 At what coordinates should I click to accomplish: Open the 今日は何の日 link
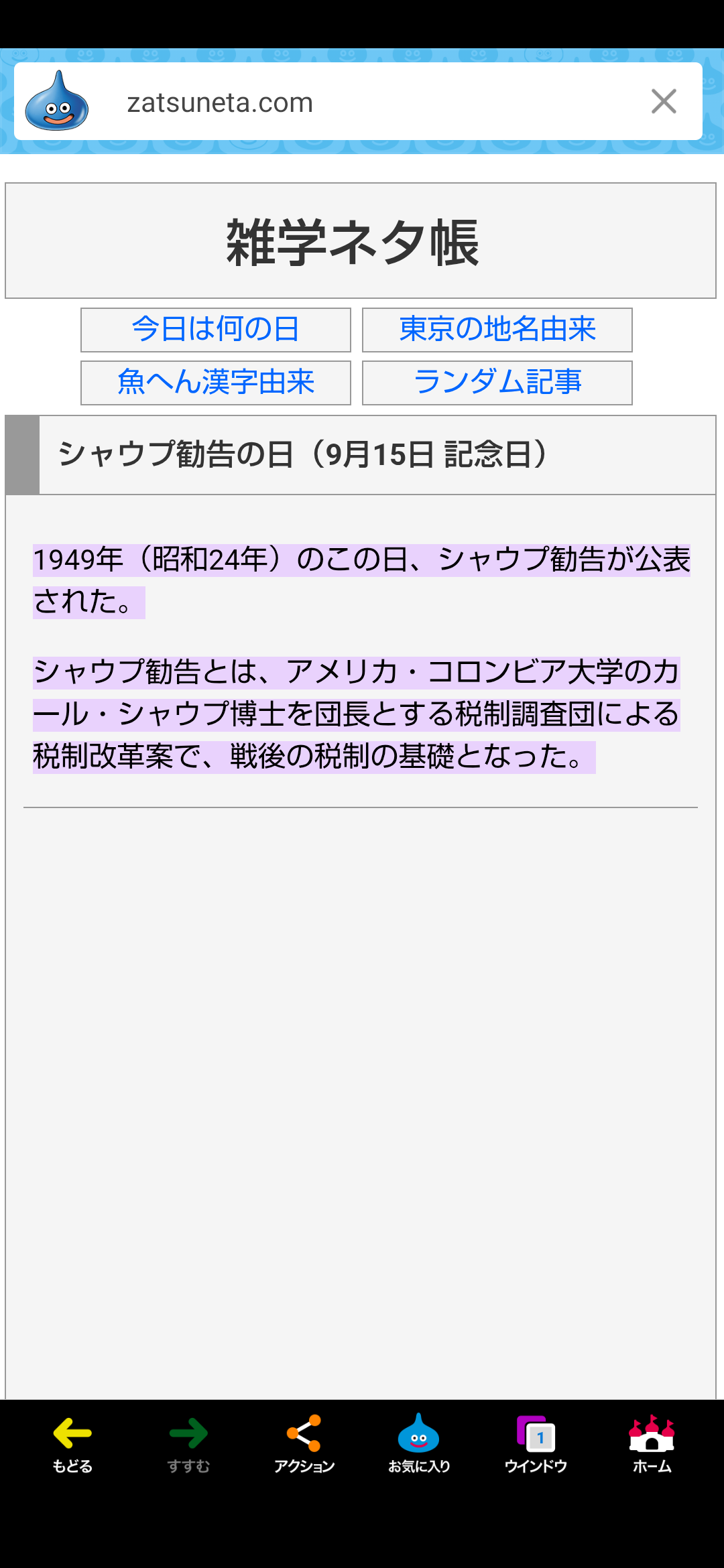216,330
